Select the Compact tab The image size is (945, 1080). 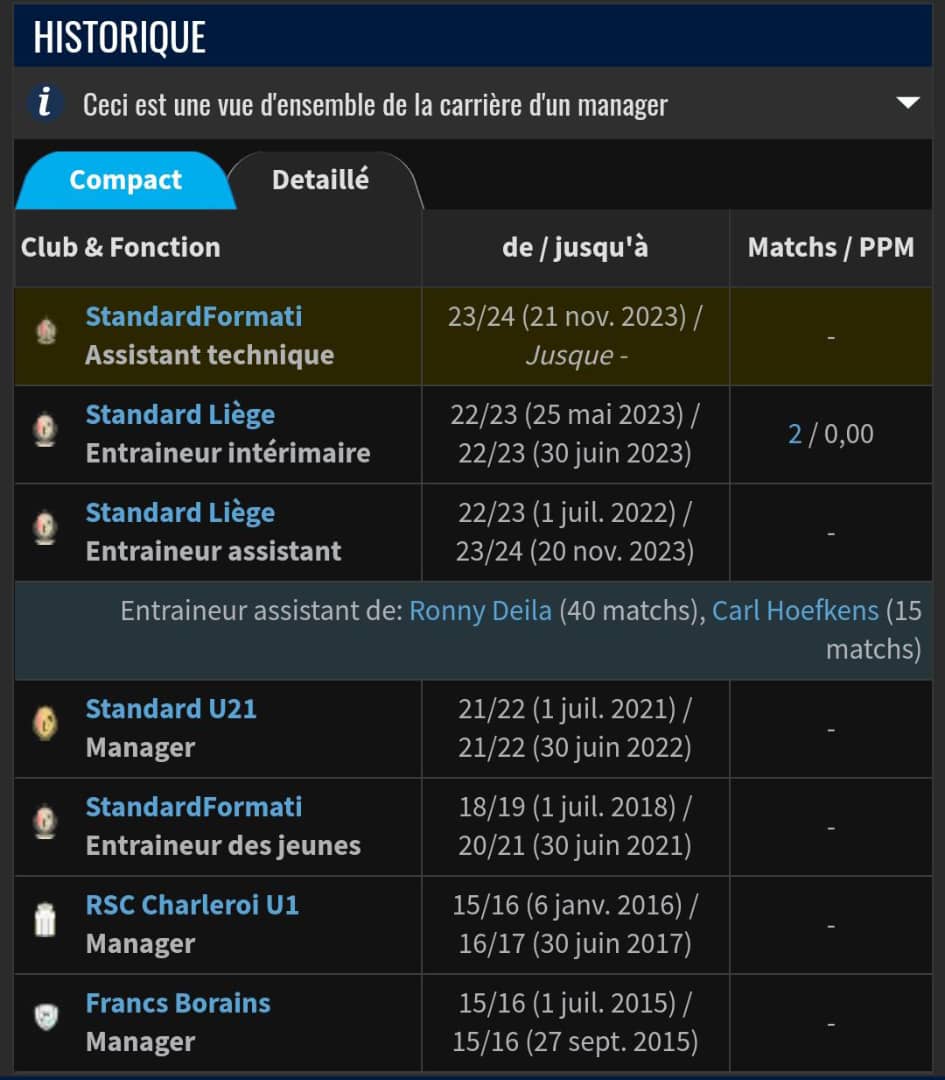click(125, 181)
